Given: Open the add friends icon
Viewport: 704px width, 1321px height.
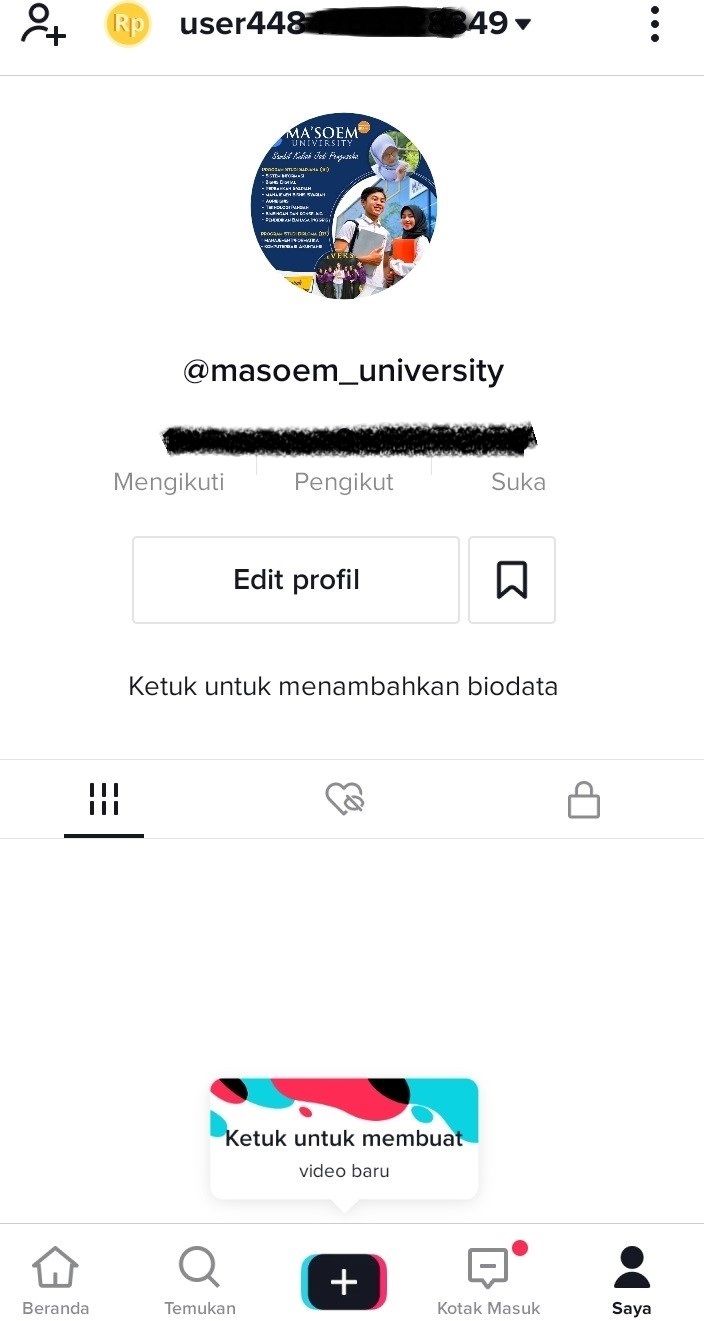Looking at the screenshot, I should tap(43, 25).
